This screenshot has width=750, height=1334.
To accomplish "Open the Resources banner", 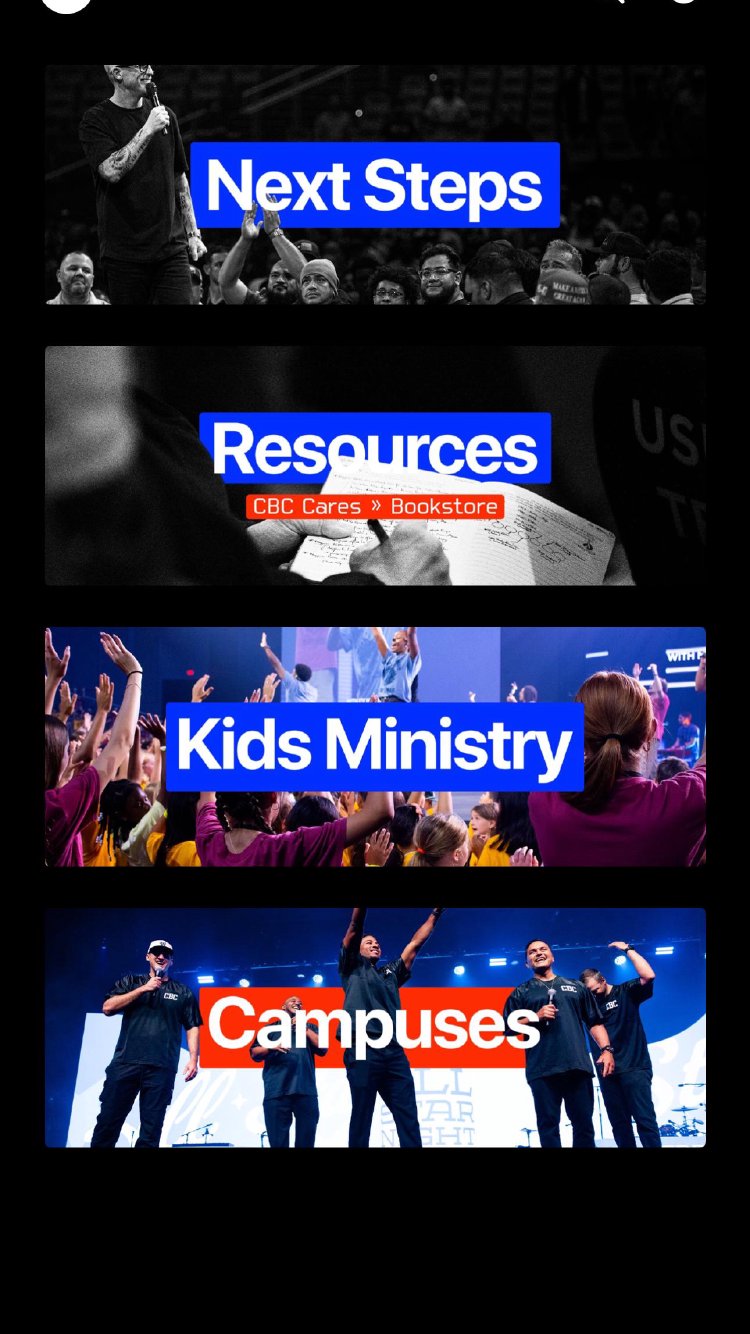I will point(375,450).
